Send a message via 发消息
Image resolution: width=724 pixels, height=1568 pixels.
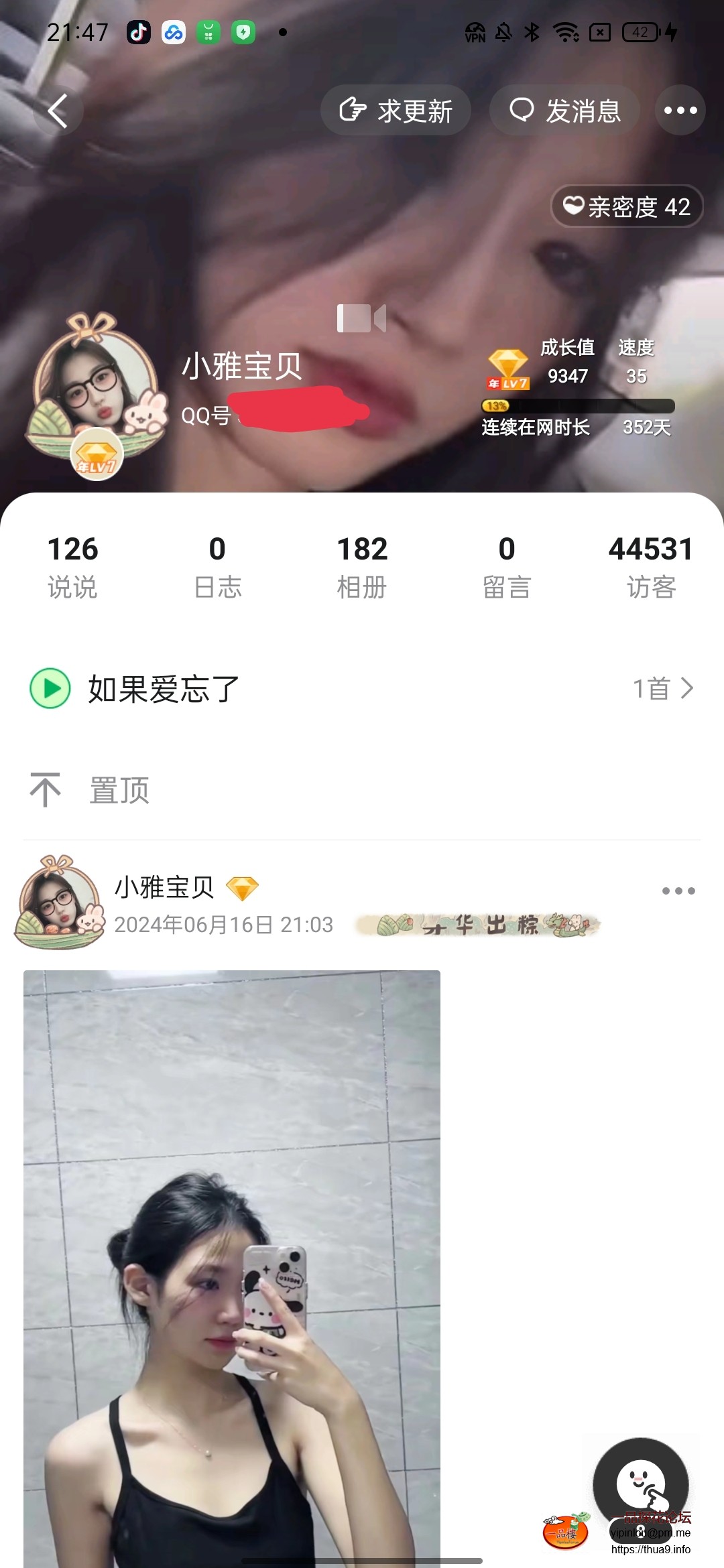pos(564,111)
